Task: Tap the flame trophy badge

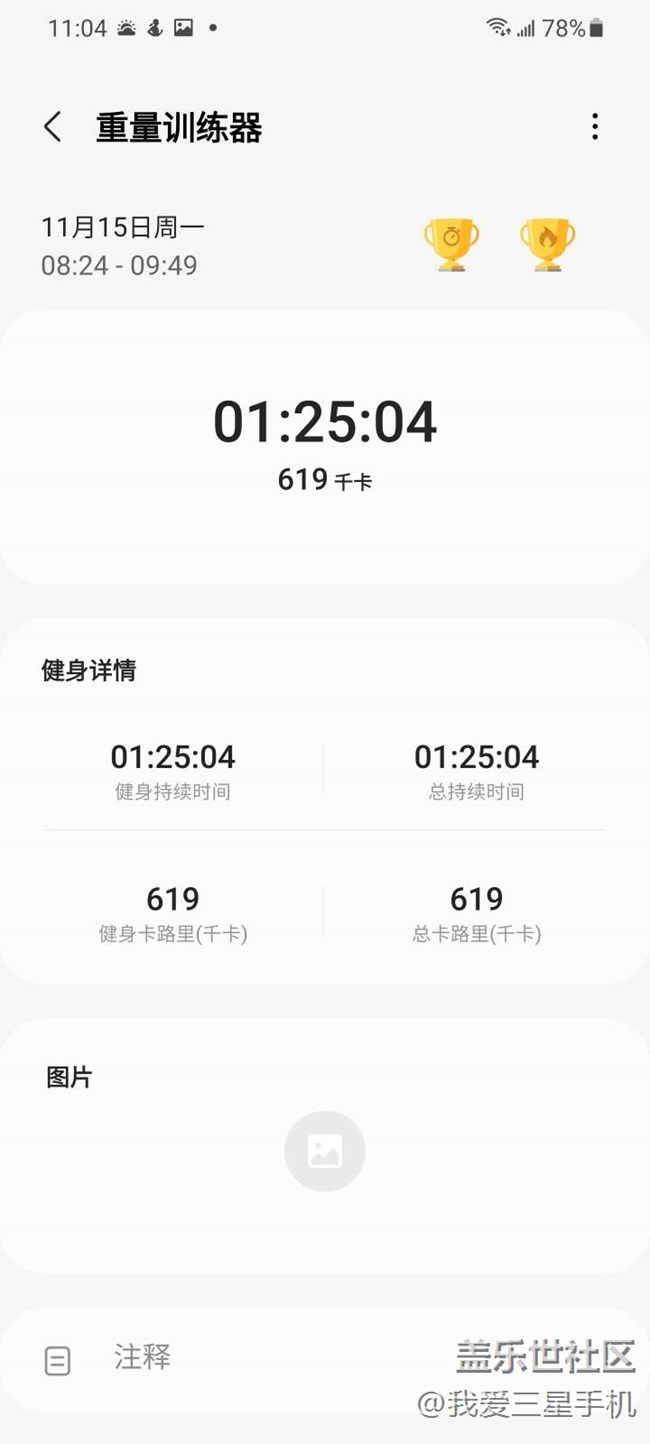Action: [547, 243]
